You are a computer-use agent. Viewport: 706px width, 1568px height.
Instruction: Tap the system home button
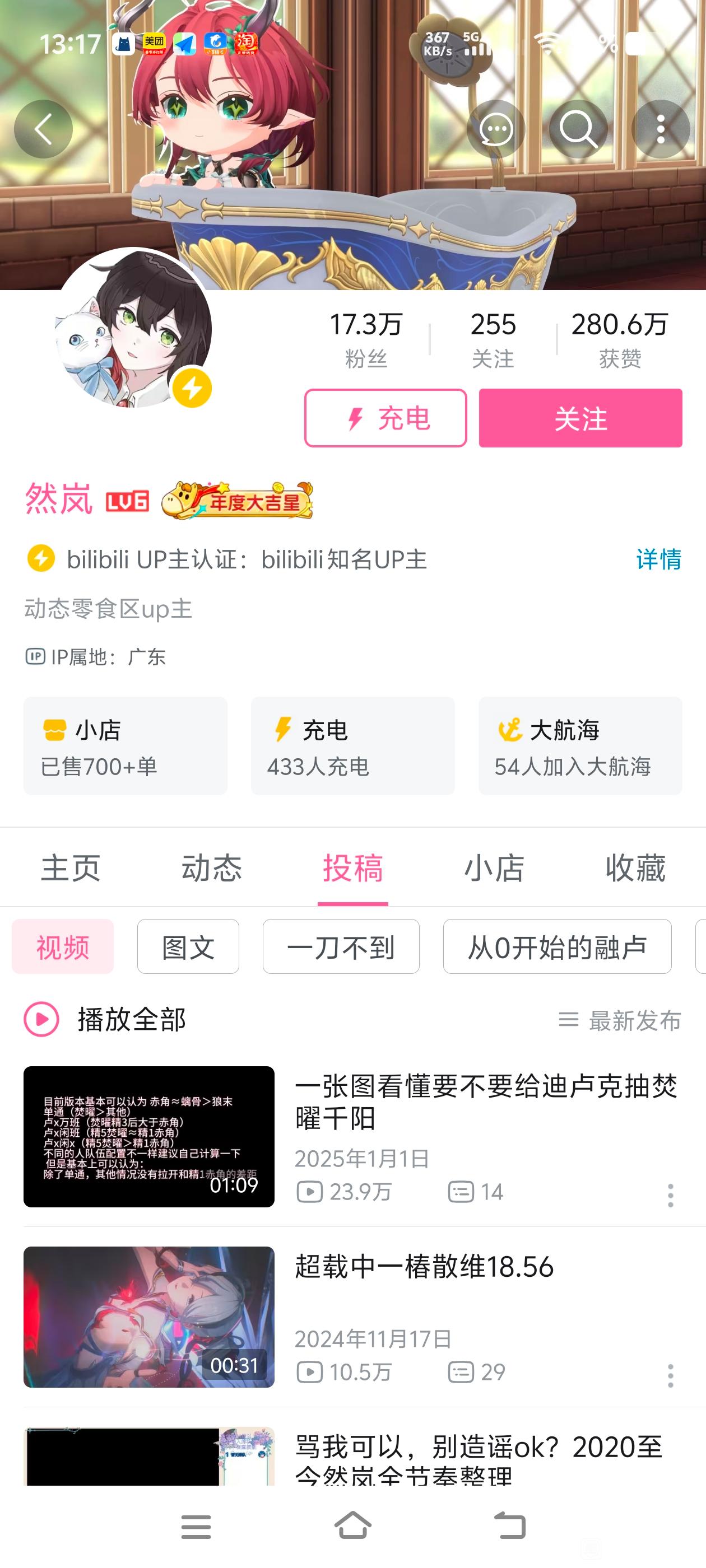click(x=352, y=1526)
